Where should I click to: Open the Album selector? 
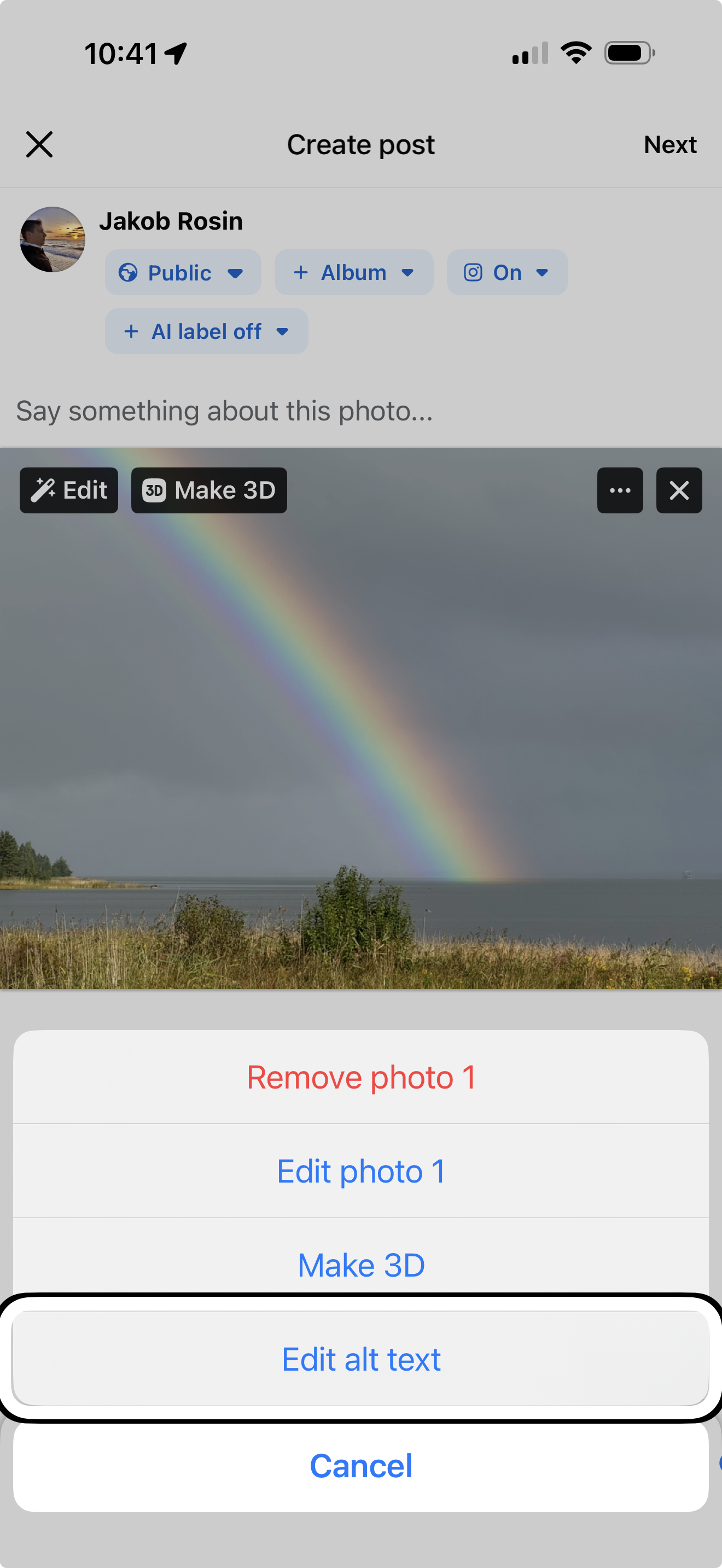click(354, 273)
